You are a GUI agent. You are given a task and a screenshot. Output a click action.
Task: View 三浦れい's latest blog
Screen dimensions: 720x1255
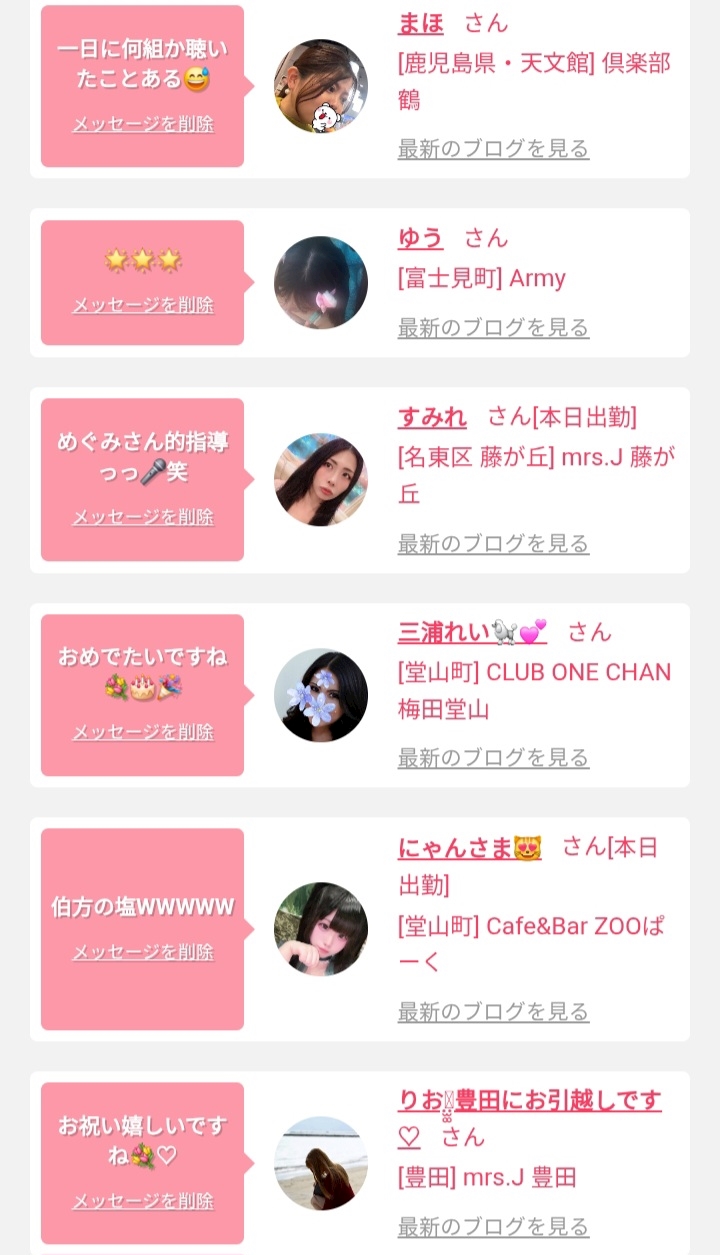coord(493,758)
